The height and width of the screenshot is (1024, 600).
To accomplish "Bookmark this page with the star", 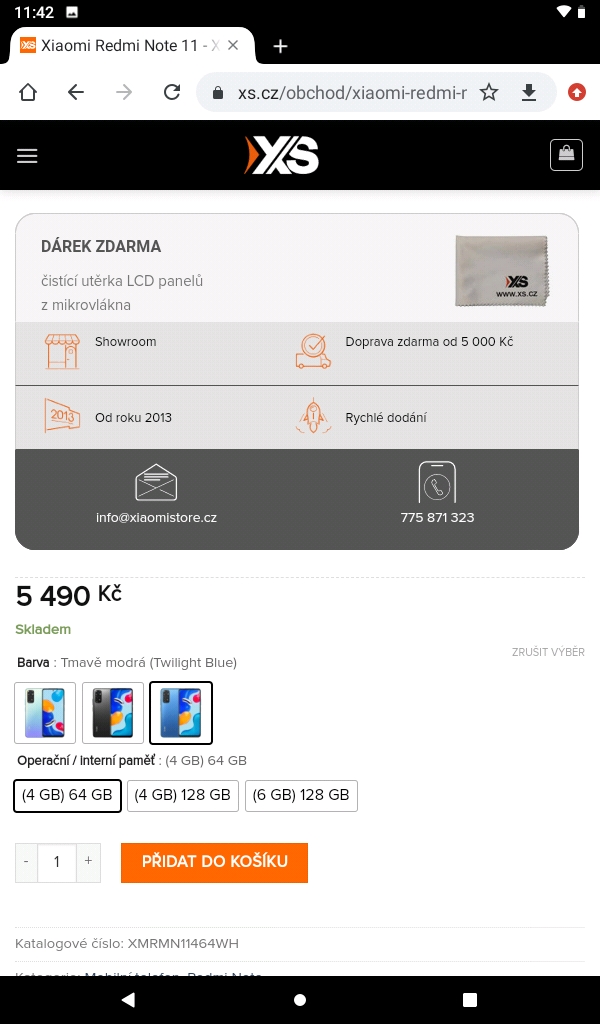I will pos(489,93).
